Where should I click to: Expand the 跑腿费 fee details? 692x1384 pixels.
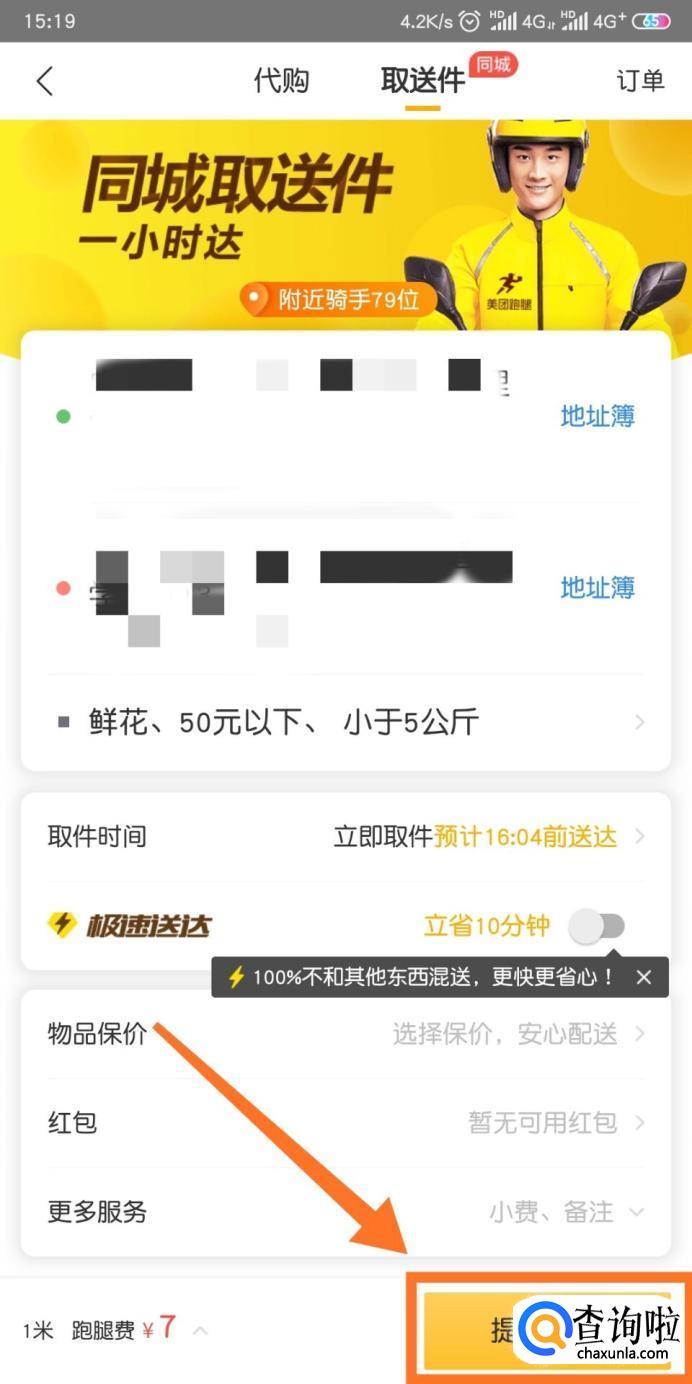(x=200, y=1330)
